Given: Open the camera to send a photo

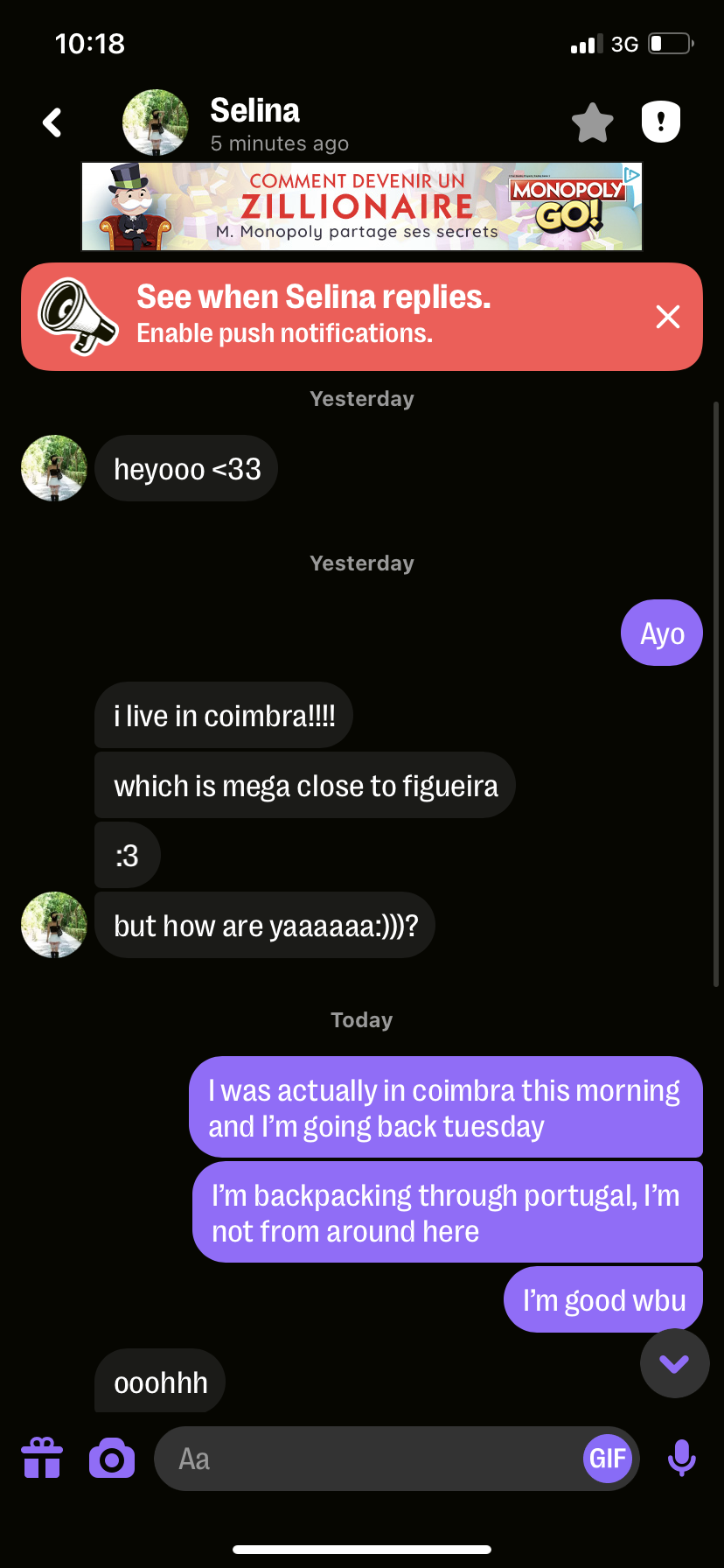Looking at the screenshot, I should [112, 1459].
